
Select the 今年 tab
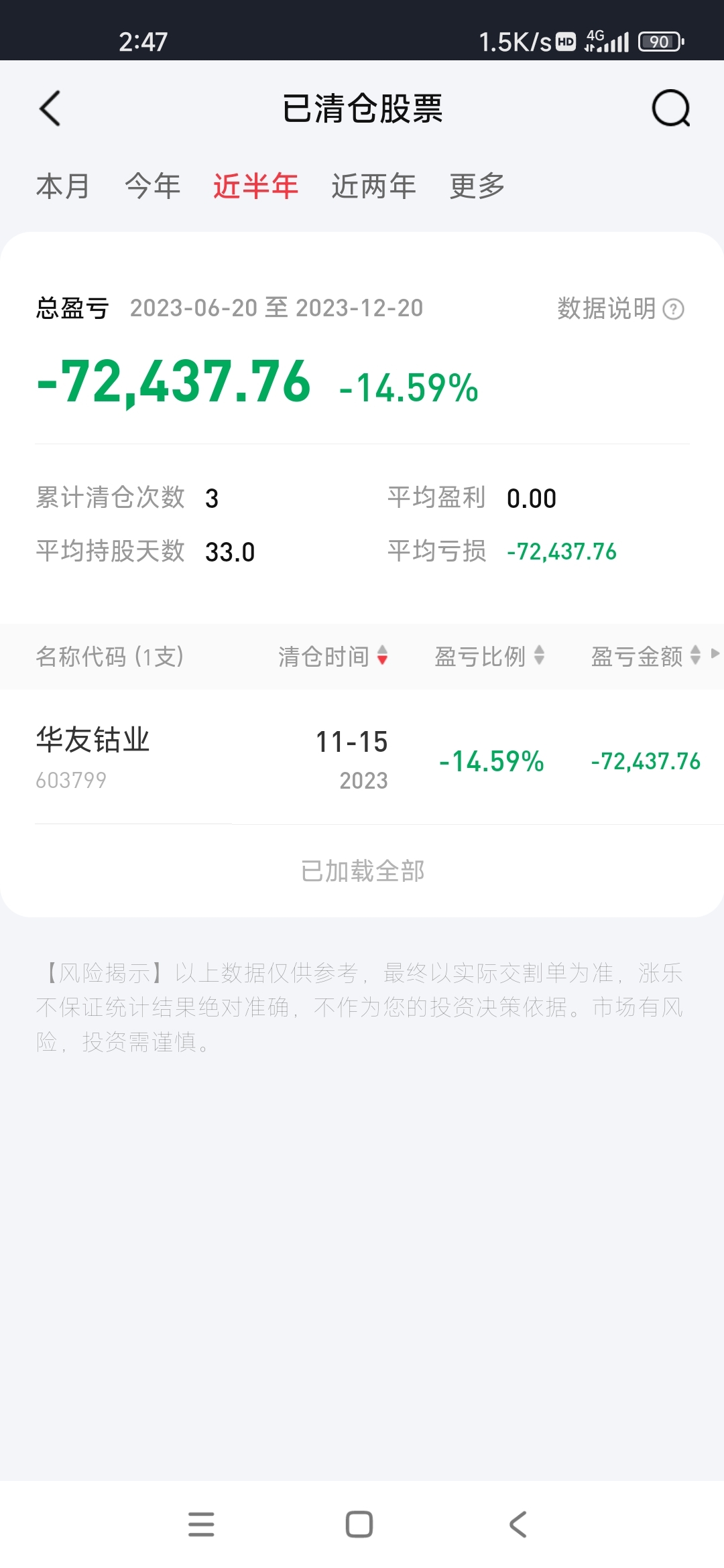point(153,186)
